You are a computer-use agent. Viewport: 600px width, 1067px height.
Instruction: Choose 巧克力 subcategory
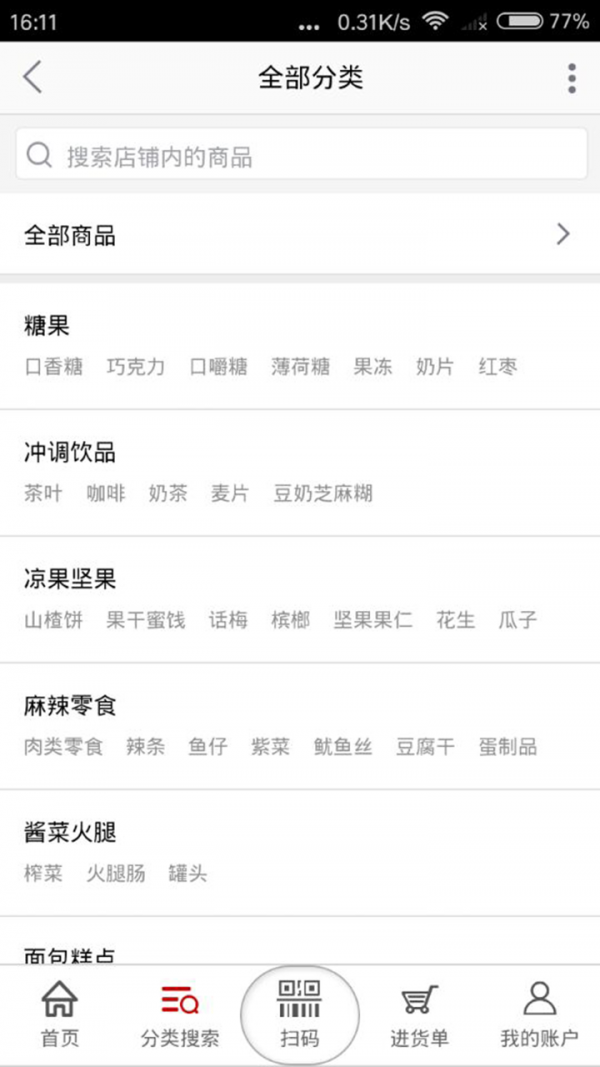click(136, 367)
